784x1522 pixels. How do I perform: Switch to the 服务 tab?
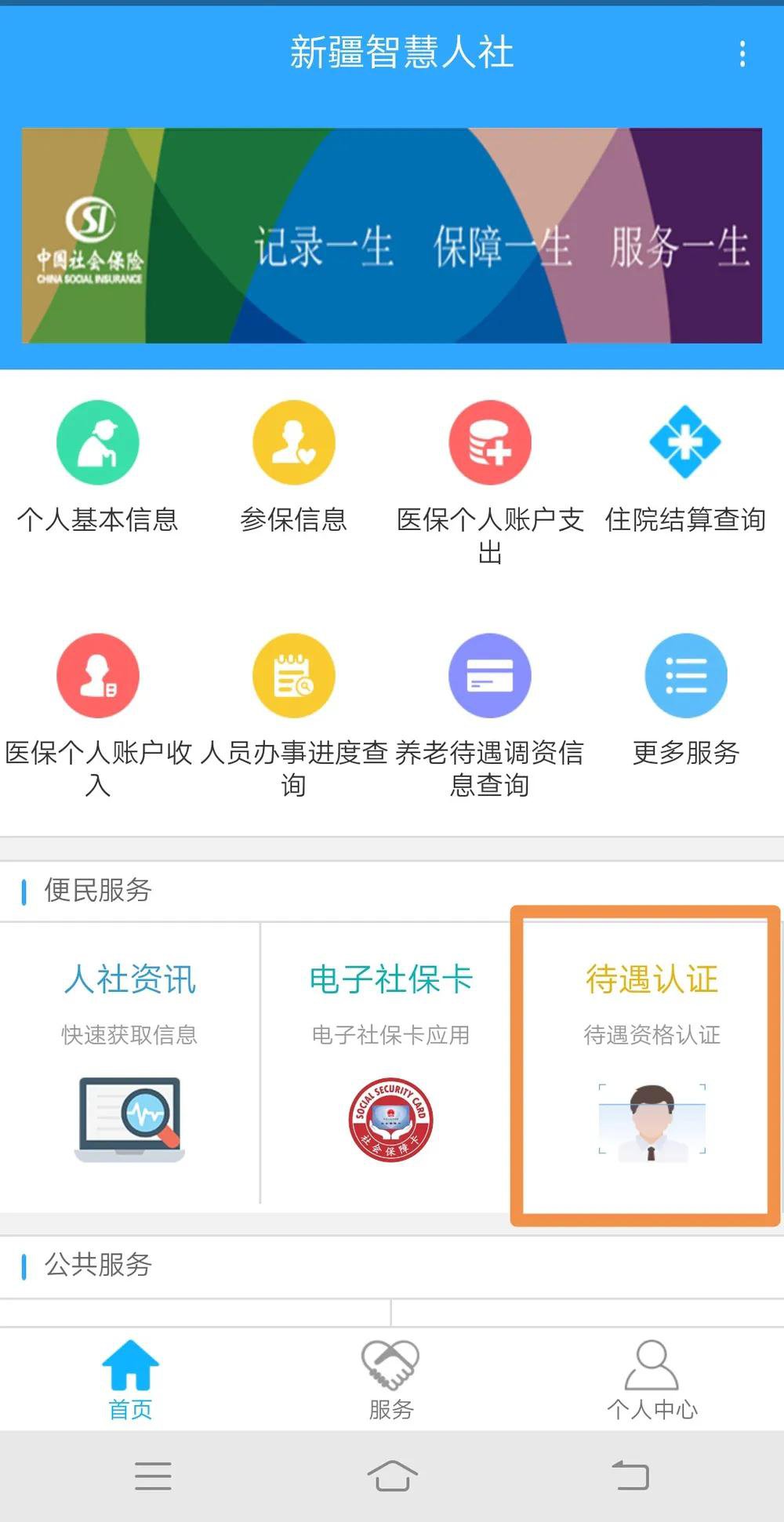point(390,1380)
